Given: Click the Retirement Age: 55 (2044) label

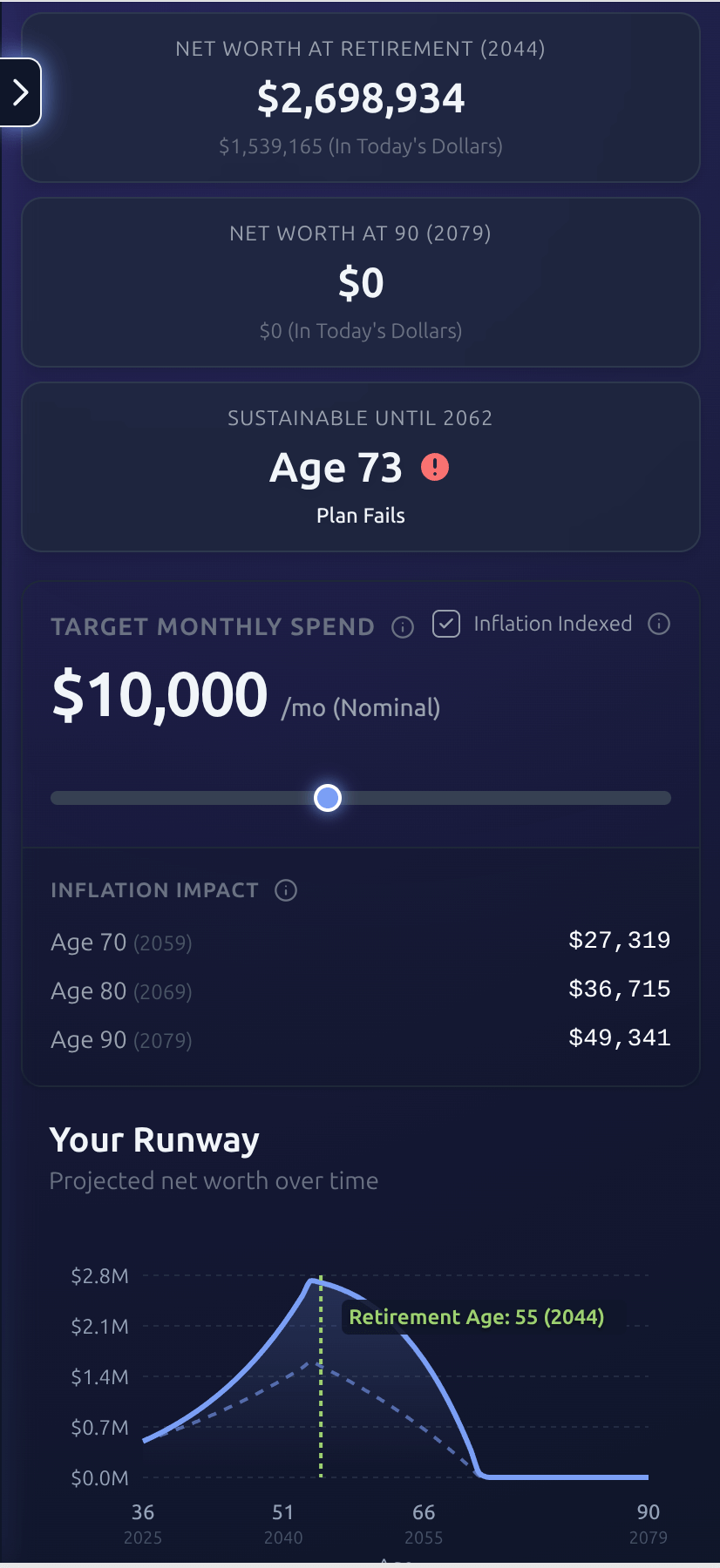Looking at the screenshot, I should [x=476, y=1317].
